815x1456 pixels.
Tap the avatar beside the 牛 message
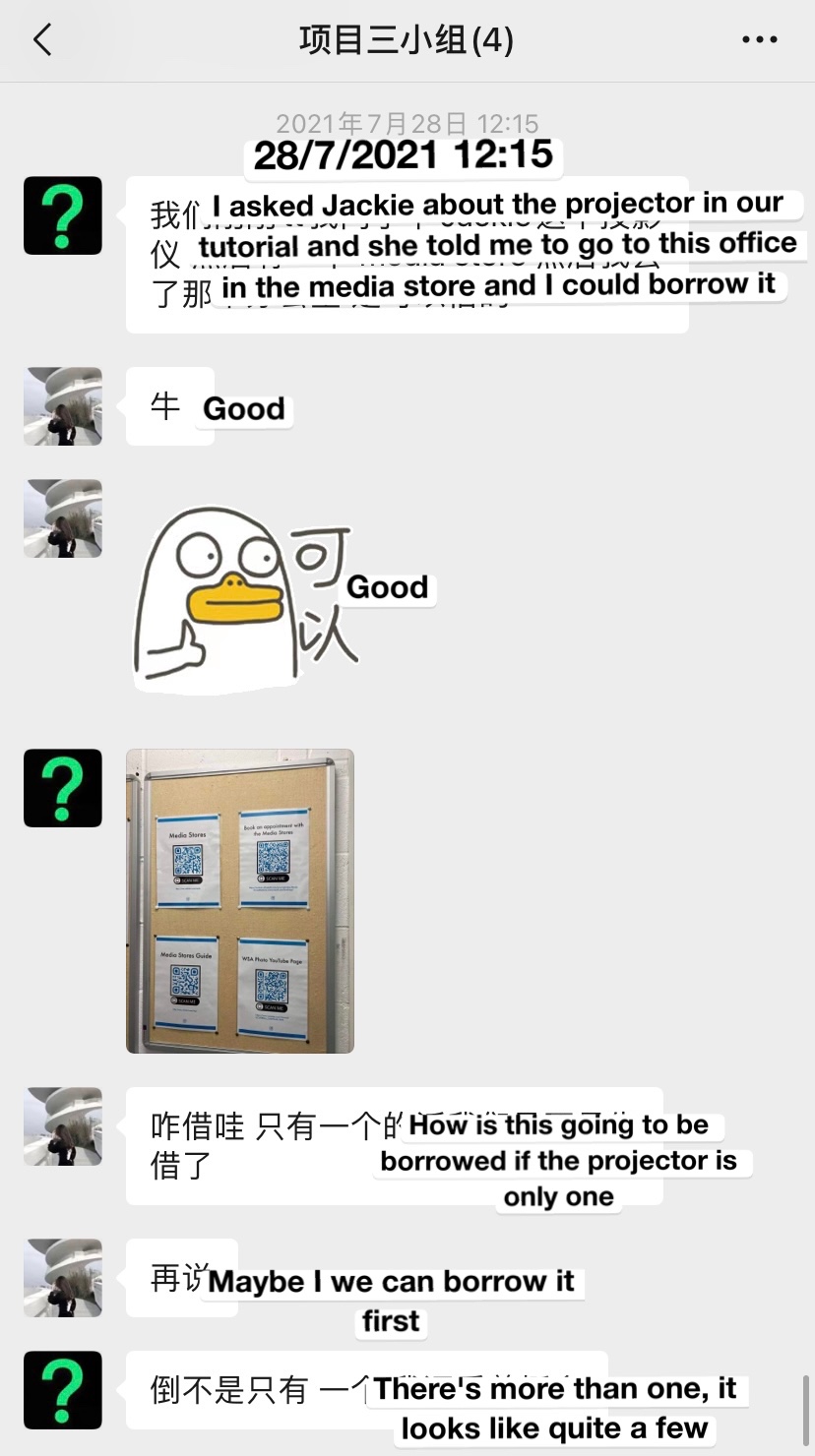tap(63, 406)
